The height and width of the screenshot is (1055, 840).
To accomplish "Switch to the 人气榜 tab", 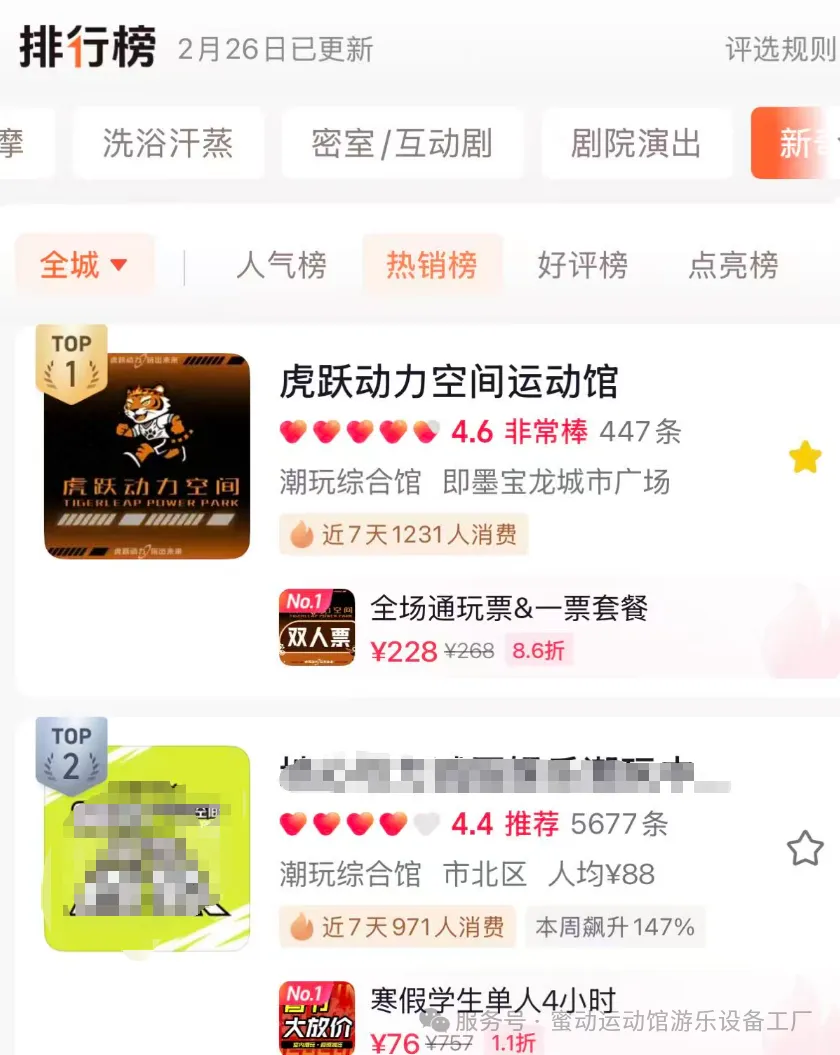I will coord(281,265).
